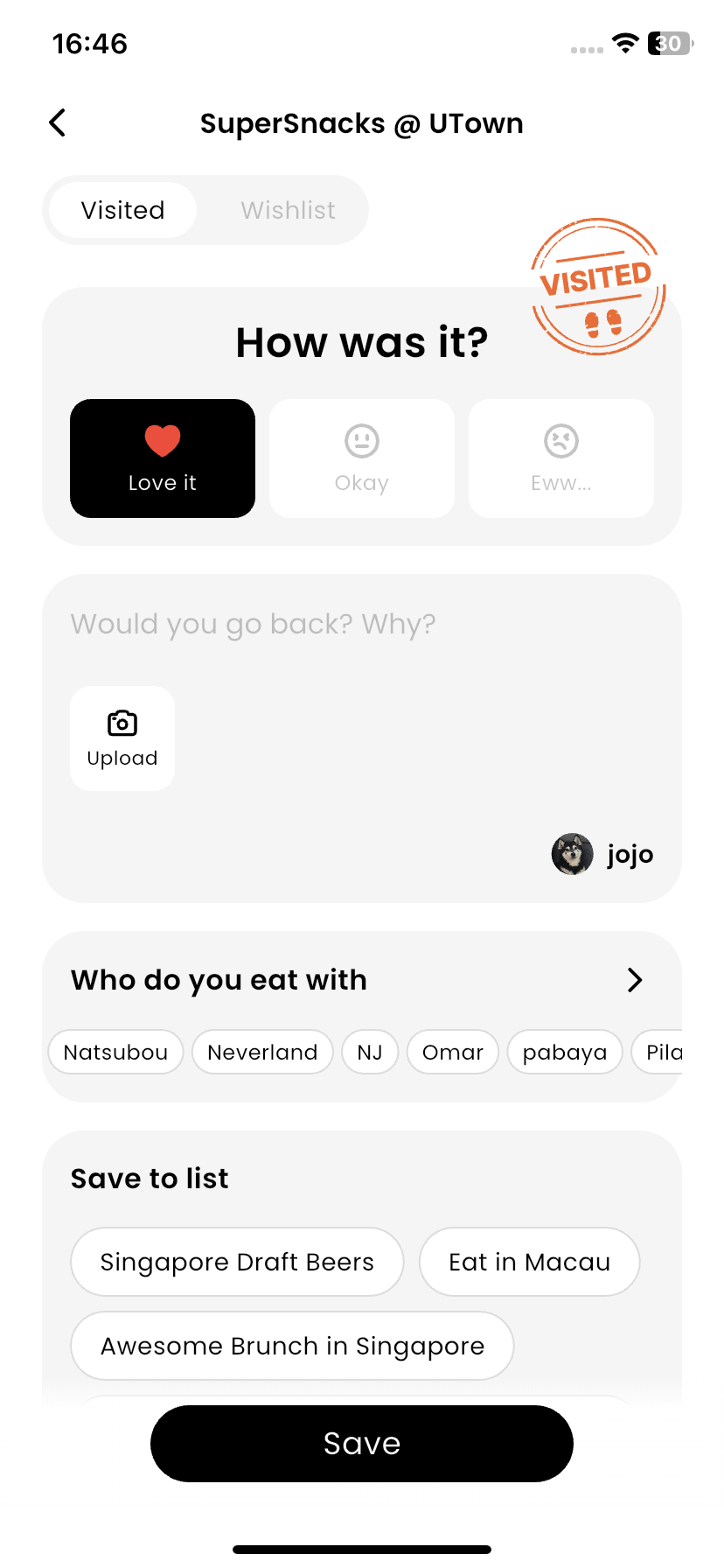This screenshot has width=724, height=1568.
Task: Toggle the NJ friend chip
Action: point(369,1052)
